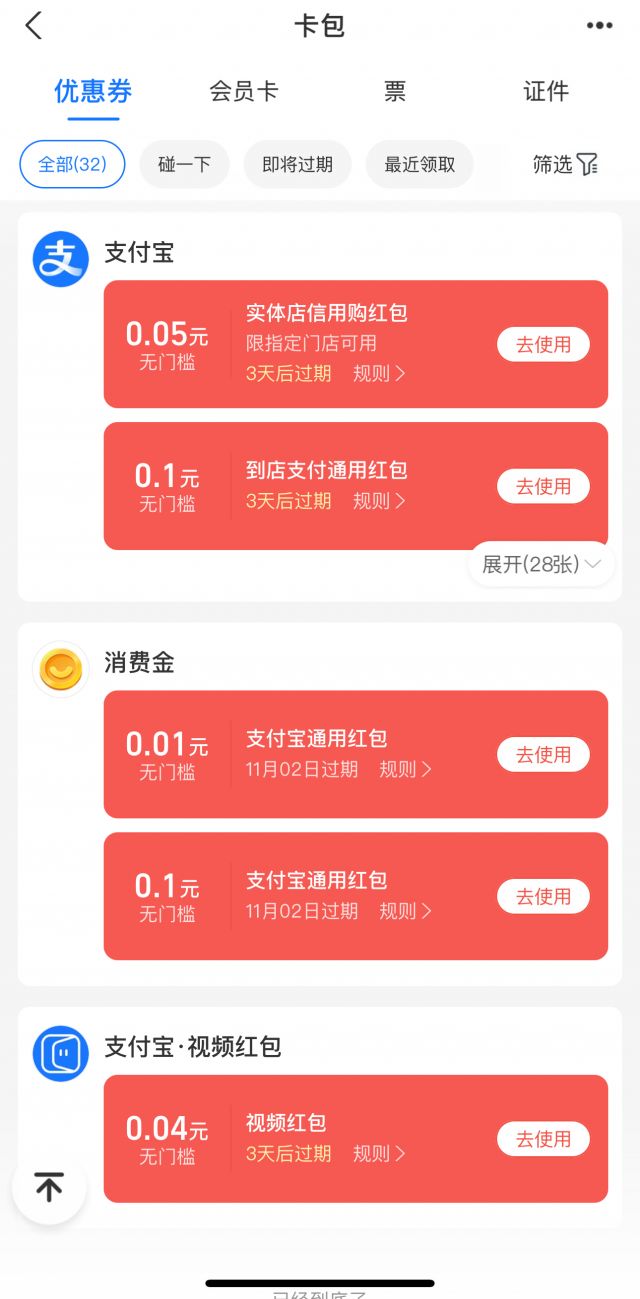640x1299 pixels.
Task: Switch to the 票 tab
Action: tap(395, 91)
